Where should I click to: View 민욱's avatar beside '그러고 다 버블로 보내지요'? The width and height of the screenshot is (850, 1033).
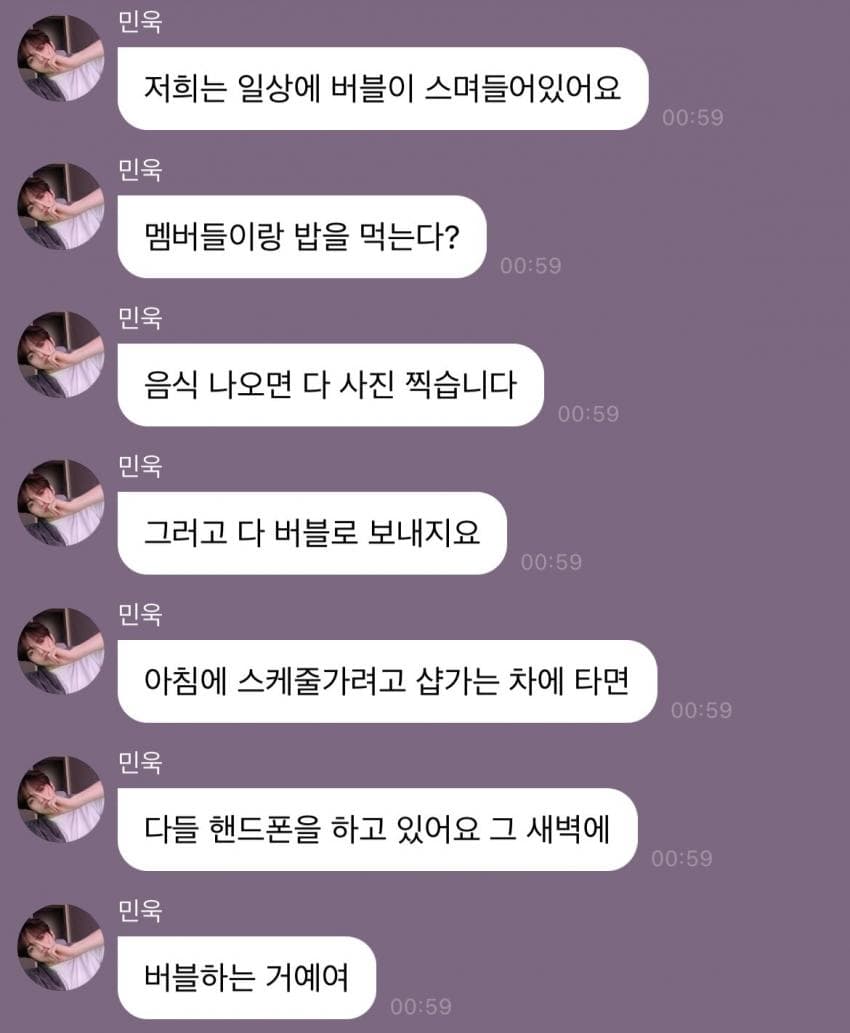point(61,502)
